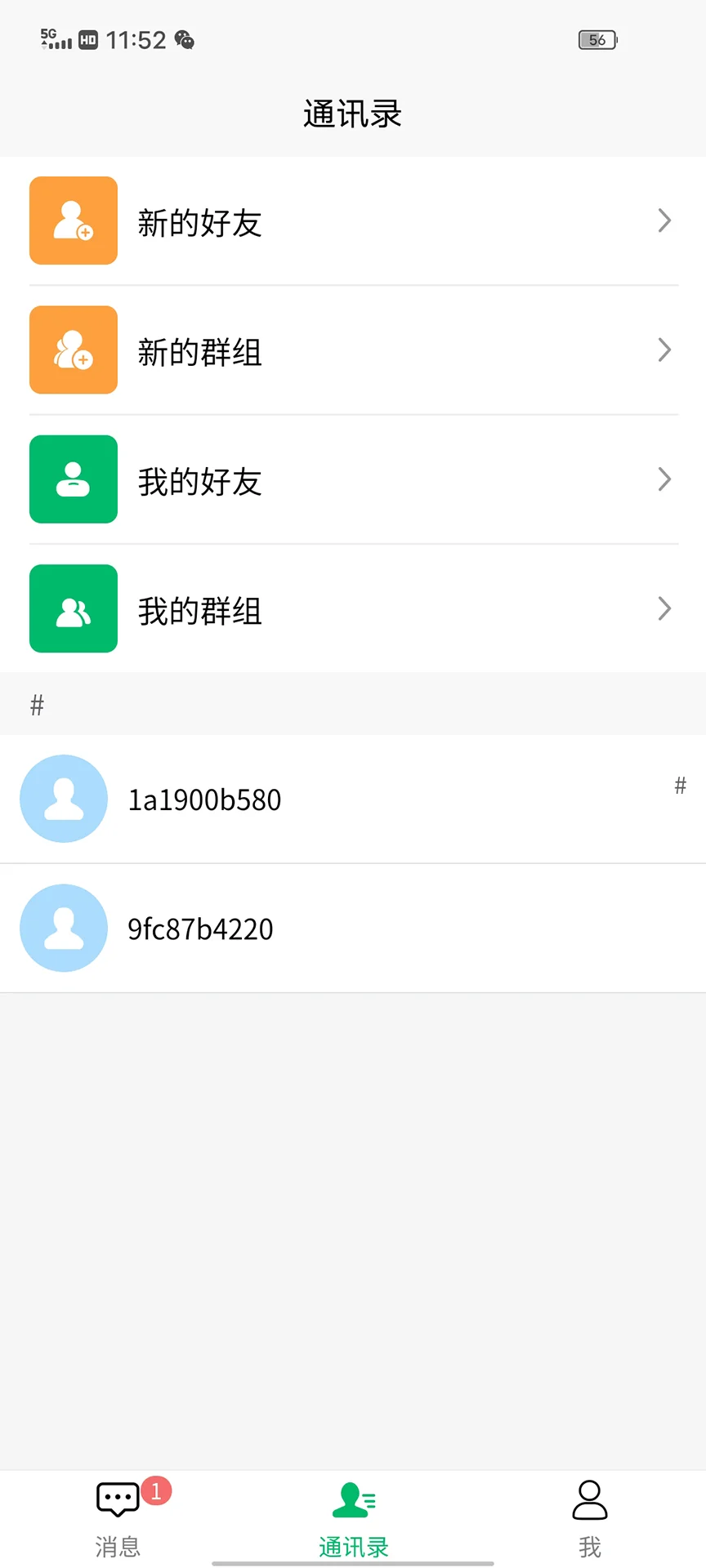Switch to the 消息 tab
The height and width of the screenshot is (1568, 706).
click(117, 1521)
